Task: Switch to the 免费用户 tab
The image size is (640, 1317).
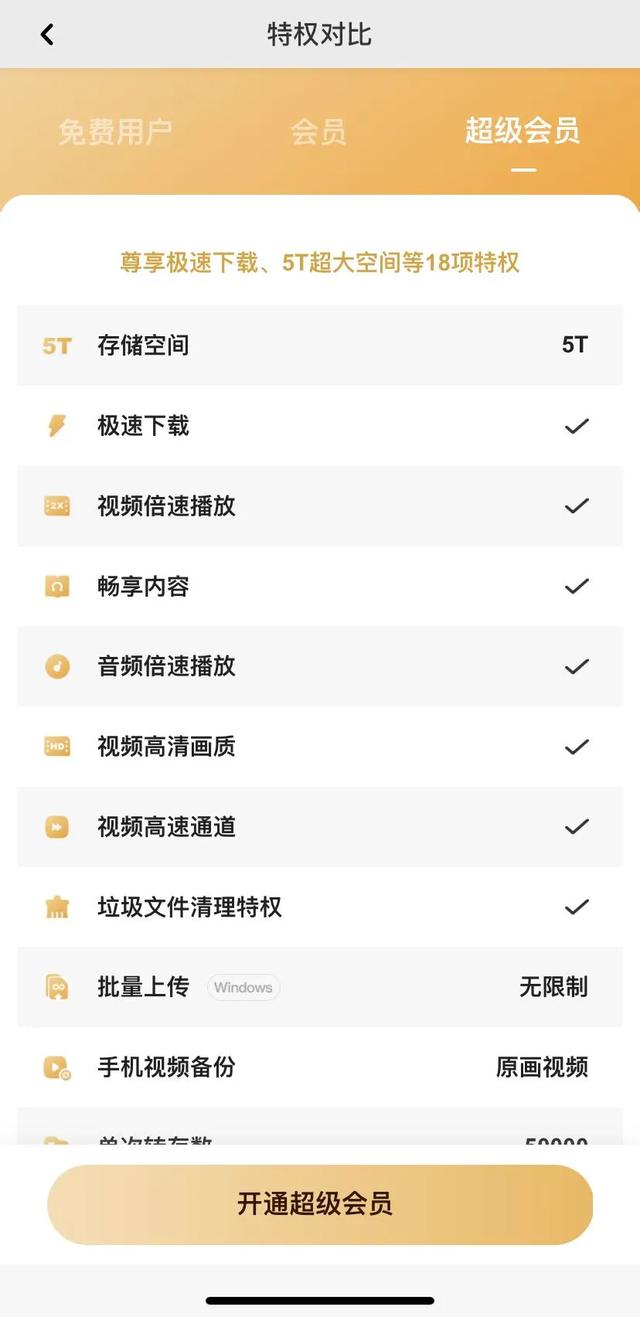Action: pyautogui.click(x=115, y=131)
